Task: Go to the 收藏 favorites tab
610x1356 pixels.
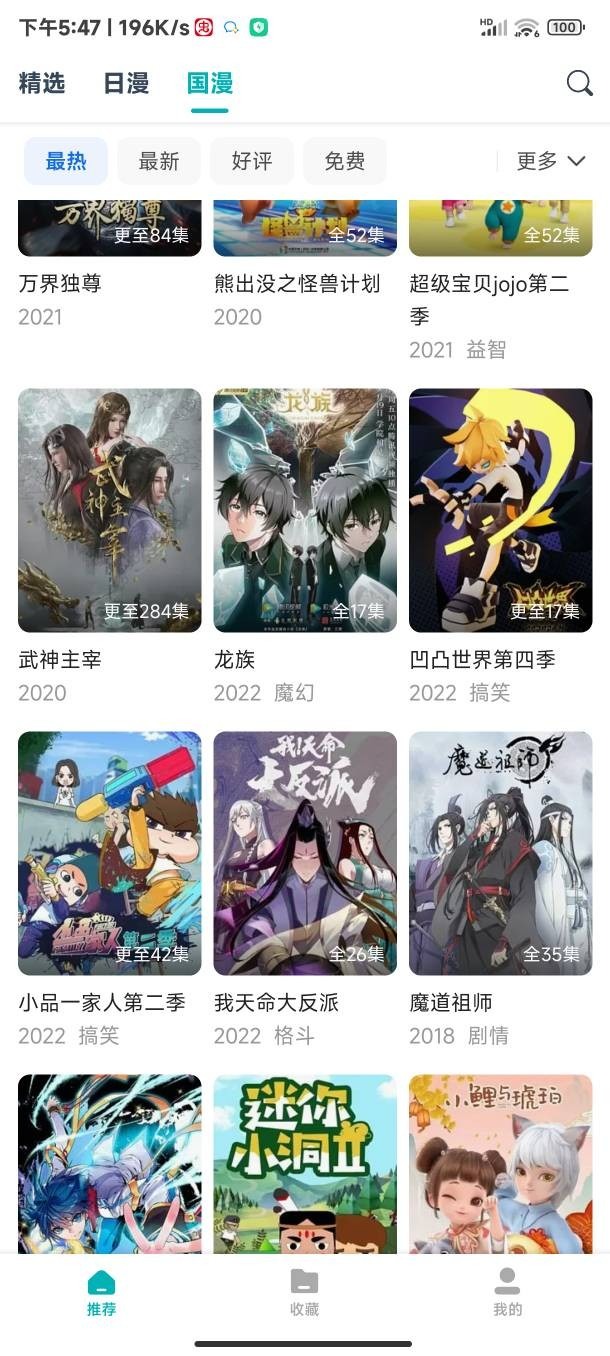Action: (304, 1292)
